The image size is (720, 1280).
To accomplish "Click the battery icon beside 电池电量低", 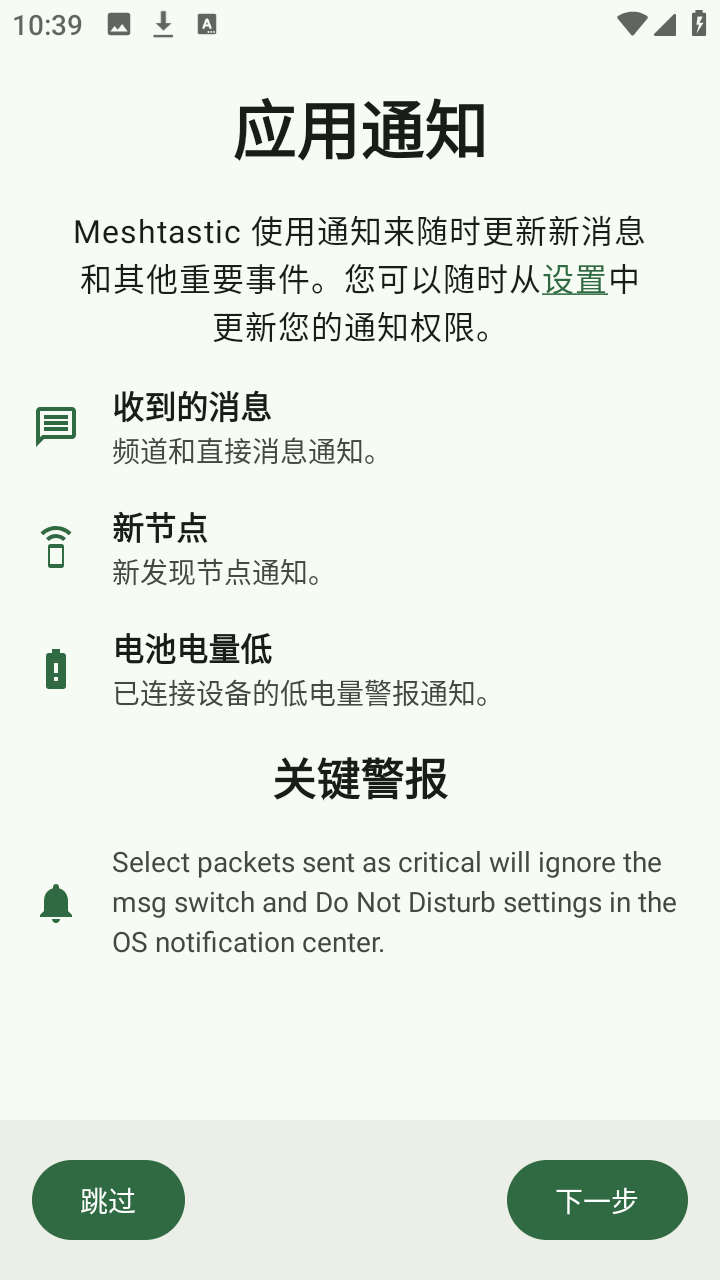I will (56, 668).
